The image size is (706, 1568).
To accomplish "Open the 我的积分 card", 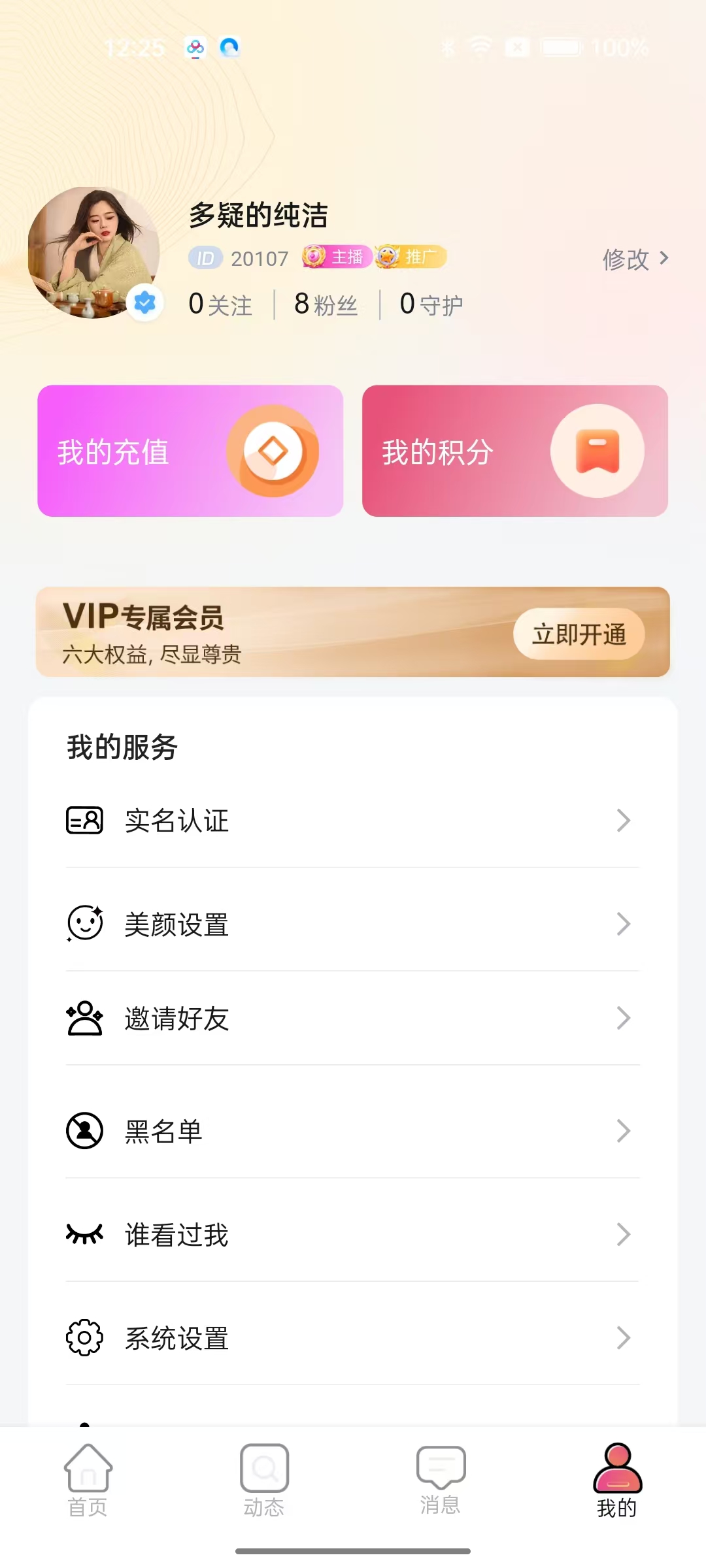I will (x=514, y=451).
